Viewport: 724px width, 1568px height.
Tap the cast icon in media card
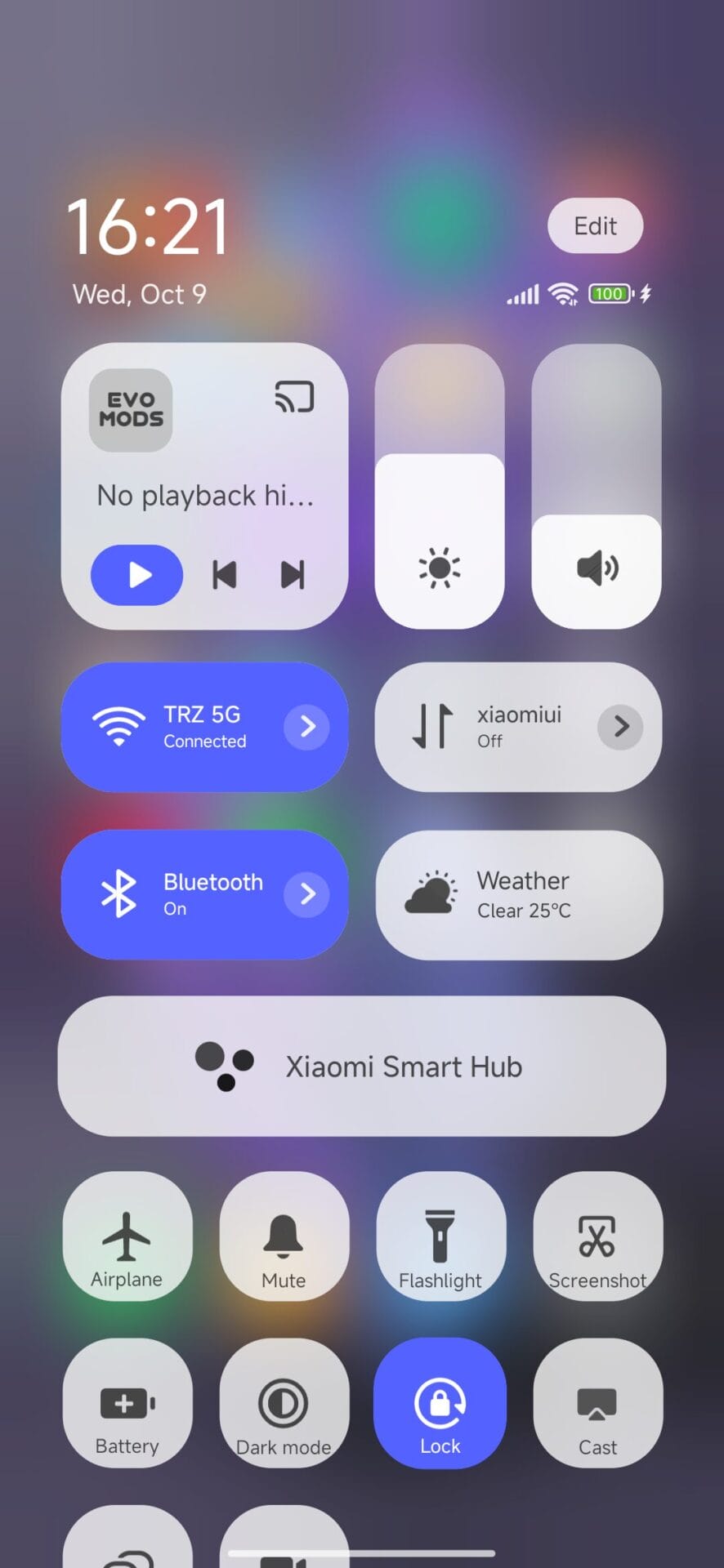tap(294, 398)
